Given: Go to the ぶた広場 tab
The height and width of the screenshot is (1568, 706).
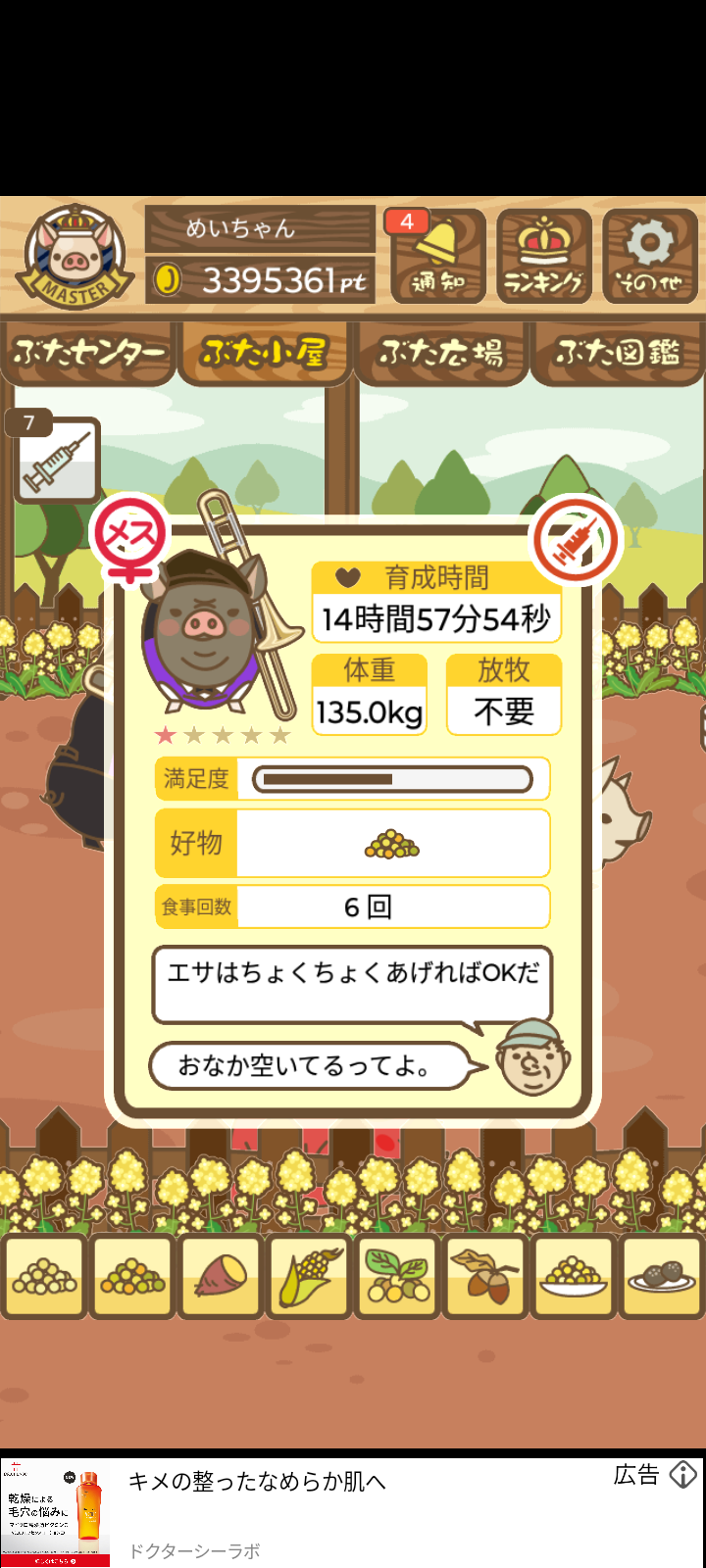Looking at the screenshot, I should [442, 353].
